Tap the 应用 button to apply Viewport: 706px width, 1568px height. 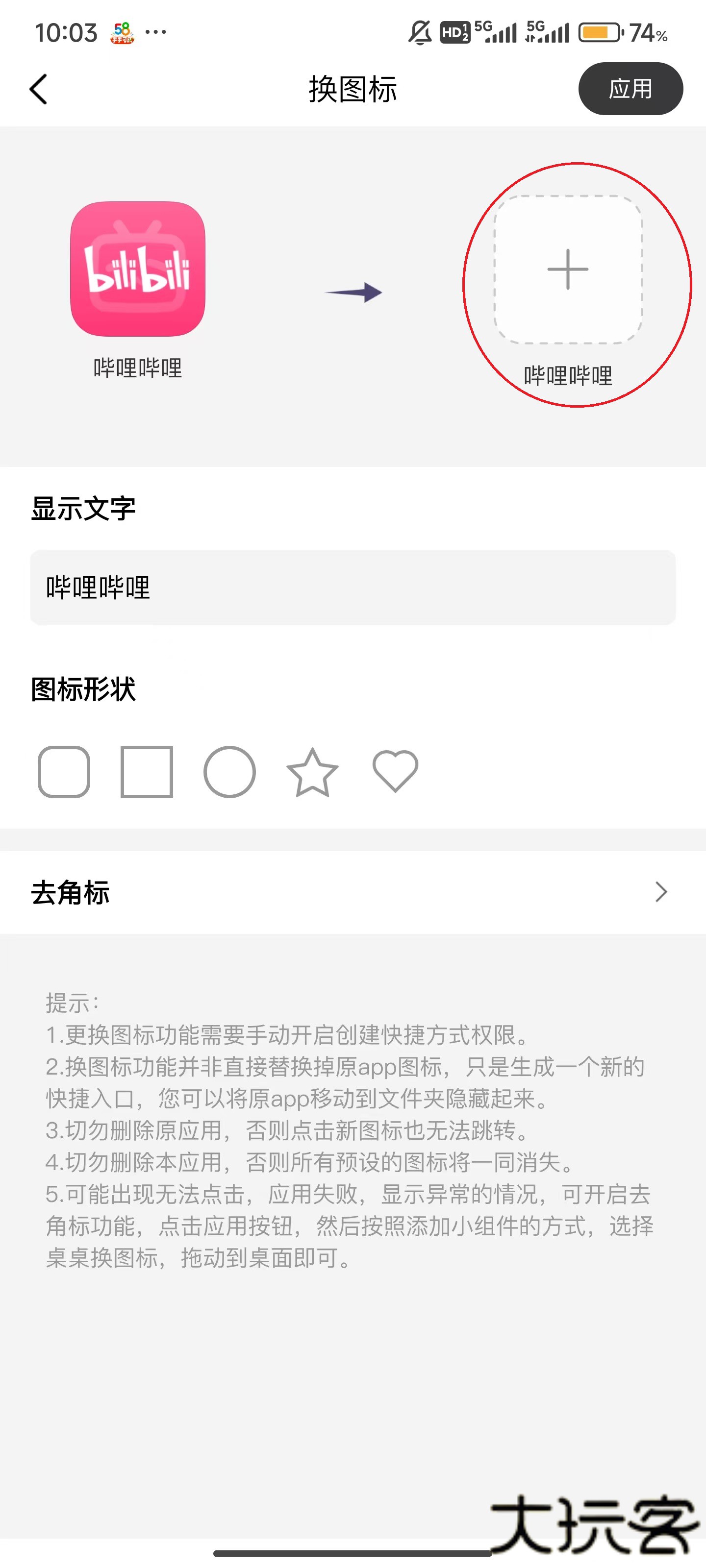click(630, 89)
